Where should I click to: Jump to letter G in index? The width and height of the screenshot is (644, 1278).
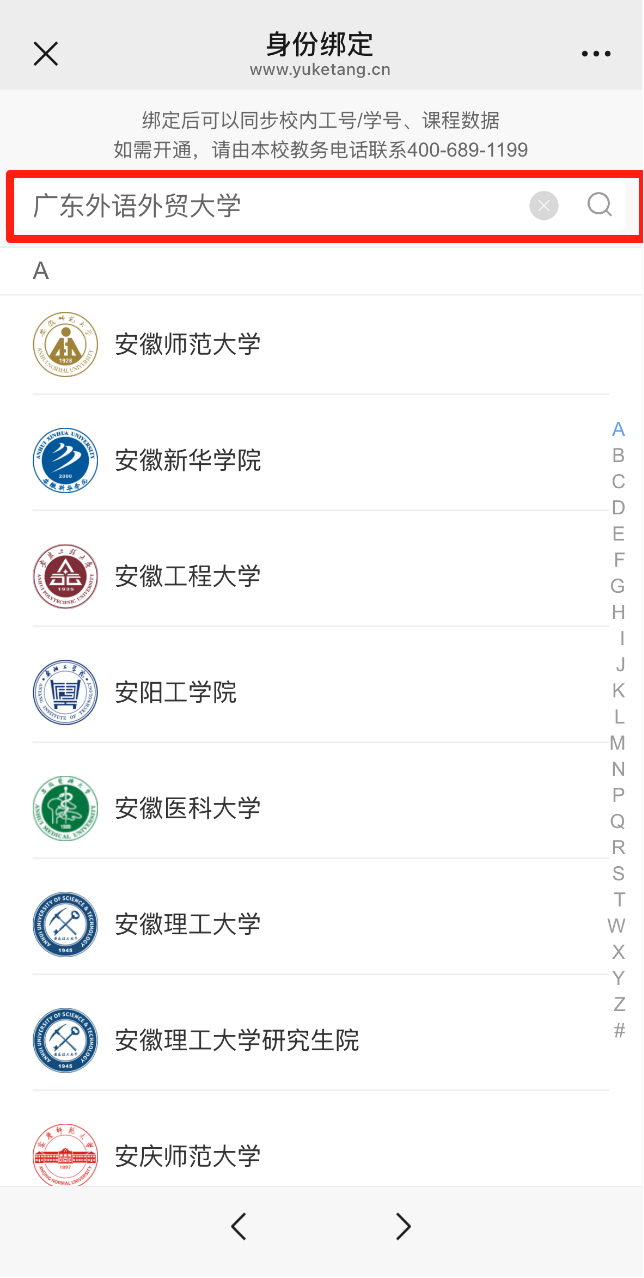tap(618, 586)
